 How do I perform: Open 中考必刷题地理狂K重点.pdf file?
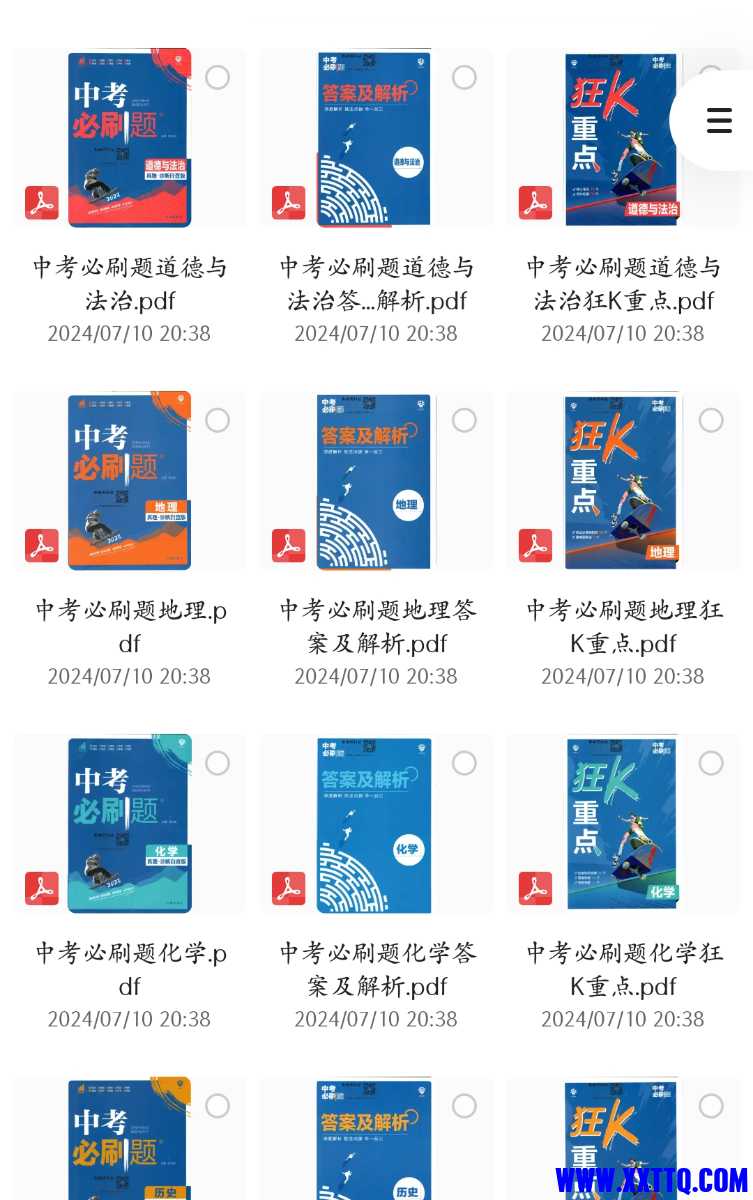pyautogui.click(x=622, y=482)
